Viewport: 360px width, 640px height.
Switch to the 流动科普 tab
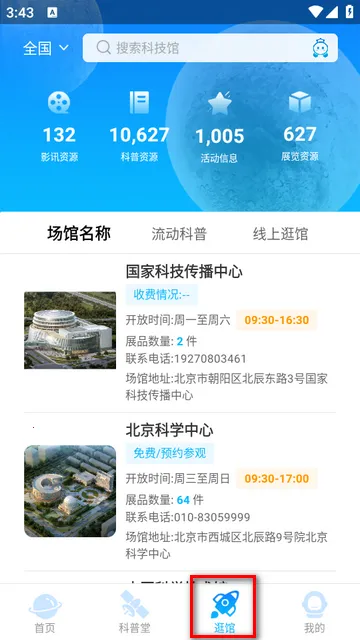(179, 234)
